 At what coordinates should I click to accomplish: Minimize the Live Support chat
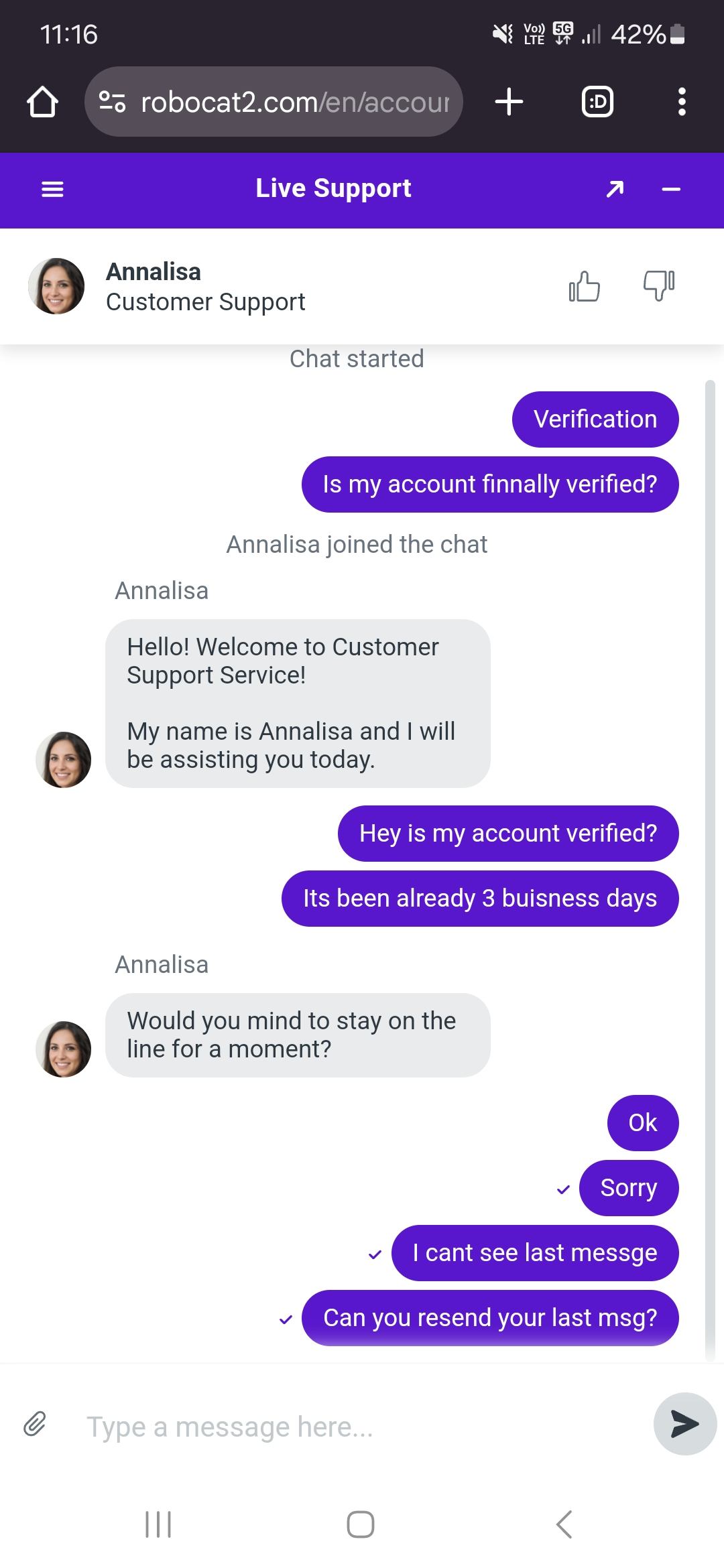click(671, 190)
